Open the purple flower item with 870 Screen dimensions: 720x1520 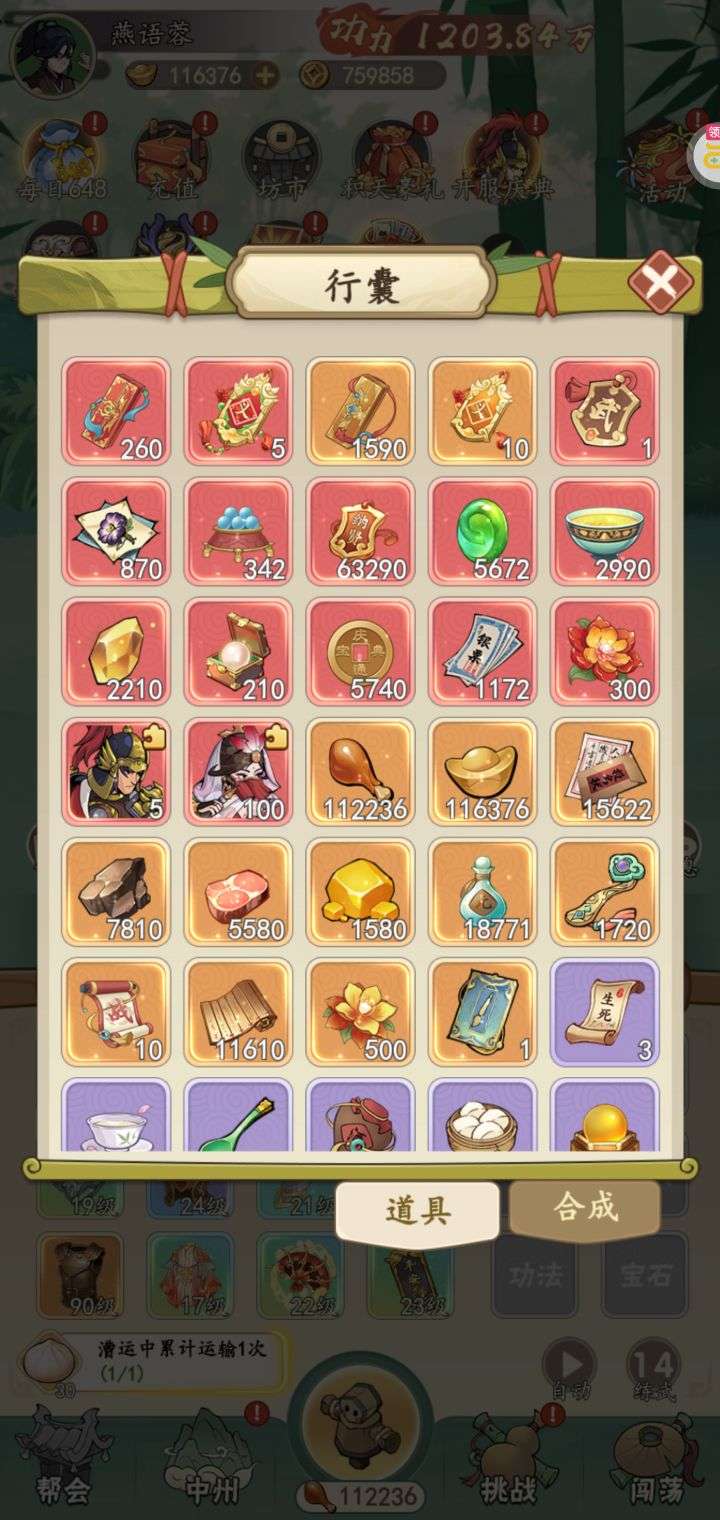pyautogui.click(x=116, y=531)
